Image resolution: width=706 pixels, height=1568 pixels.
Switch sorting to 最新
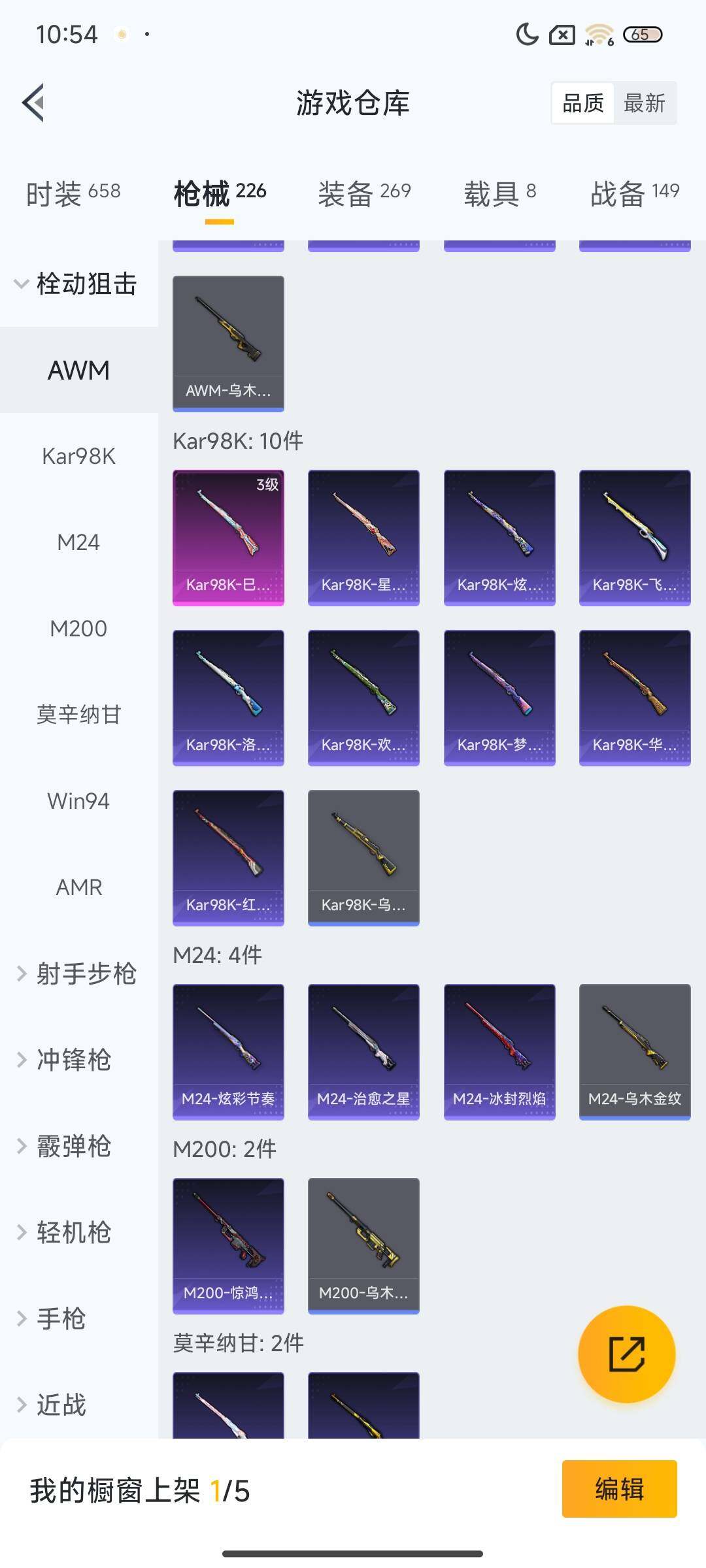(x=644, y=103)
